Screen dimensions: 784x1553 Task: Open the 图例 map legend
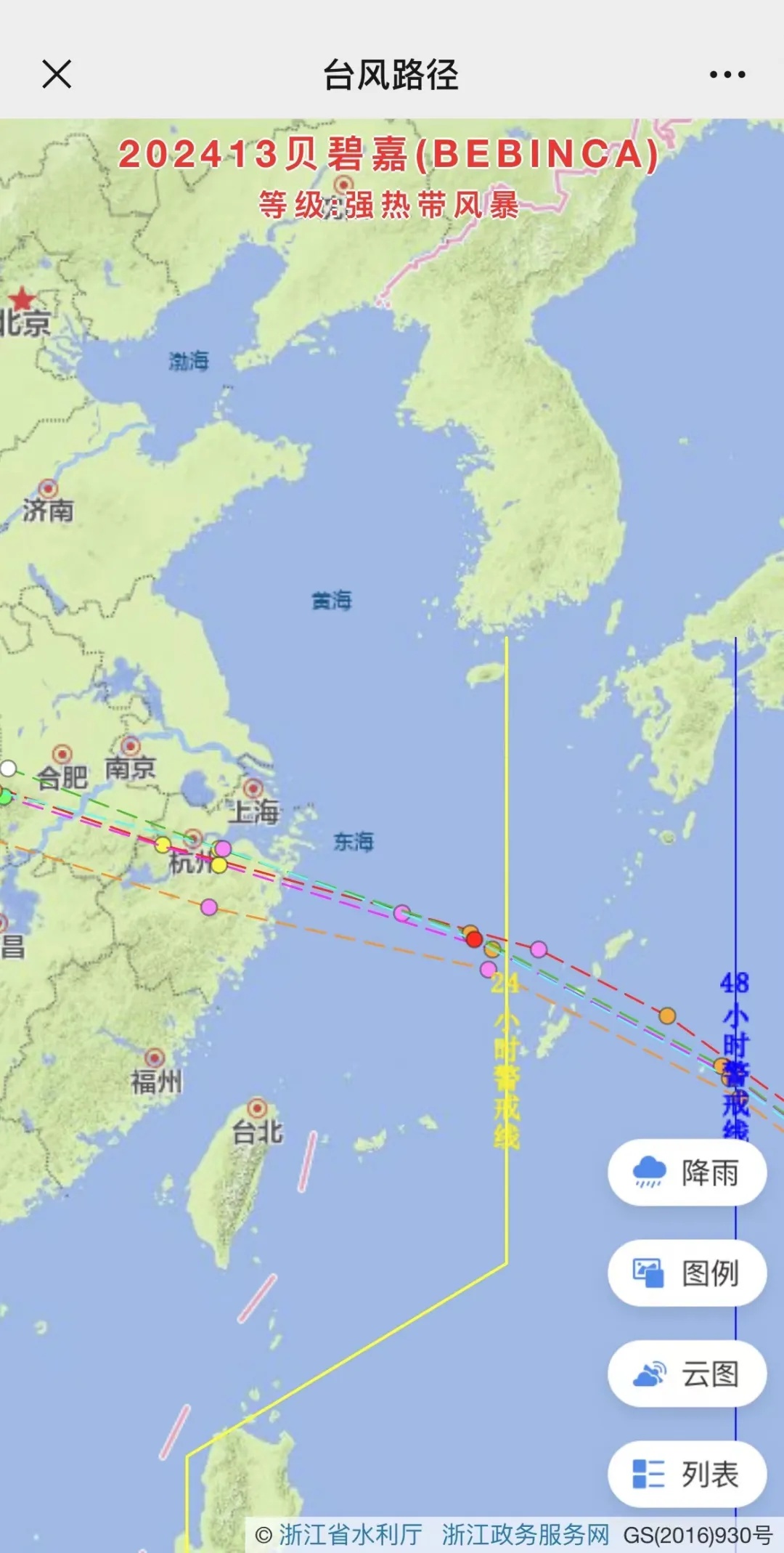point(687,1273)
